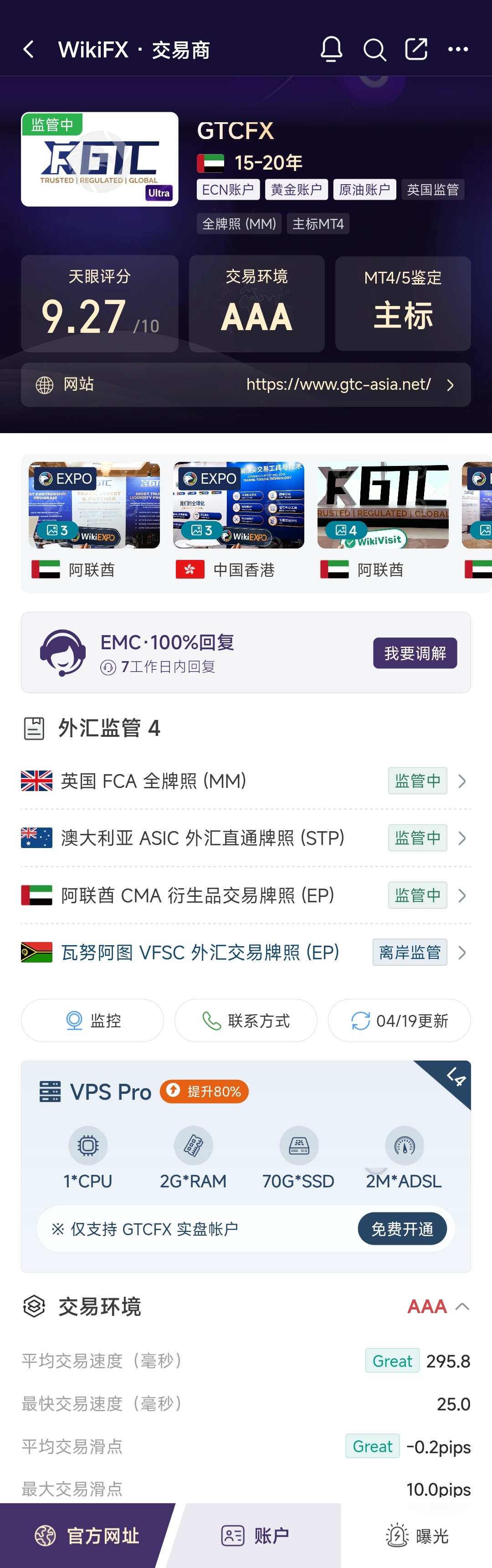
Task: View the 中国香港 EXPO photo card
Action: 238,506
